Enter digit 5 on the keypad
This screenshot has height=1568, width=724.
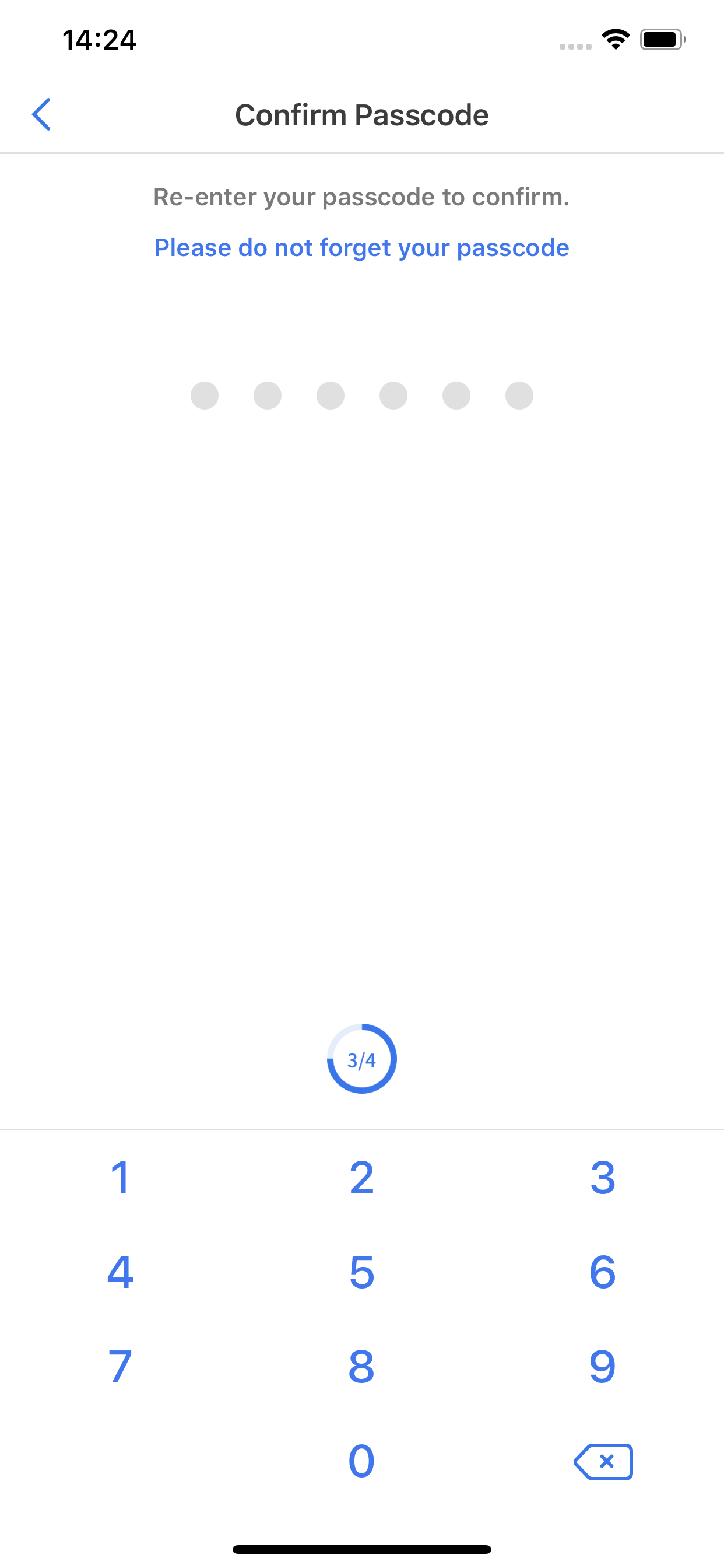click(x=361, y=1272)
